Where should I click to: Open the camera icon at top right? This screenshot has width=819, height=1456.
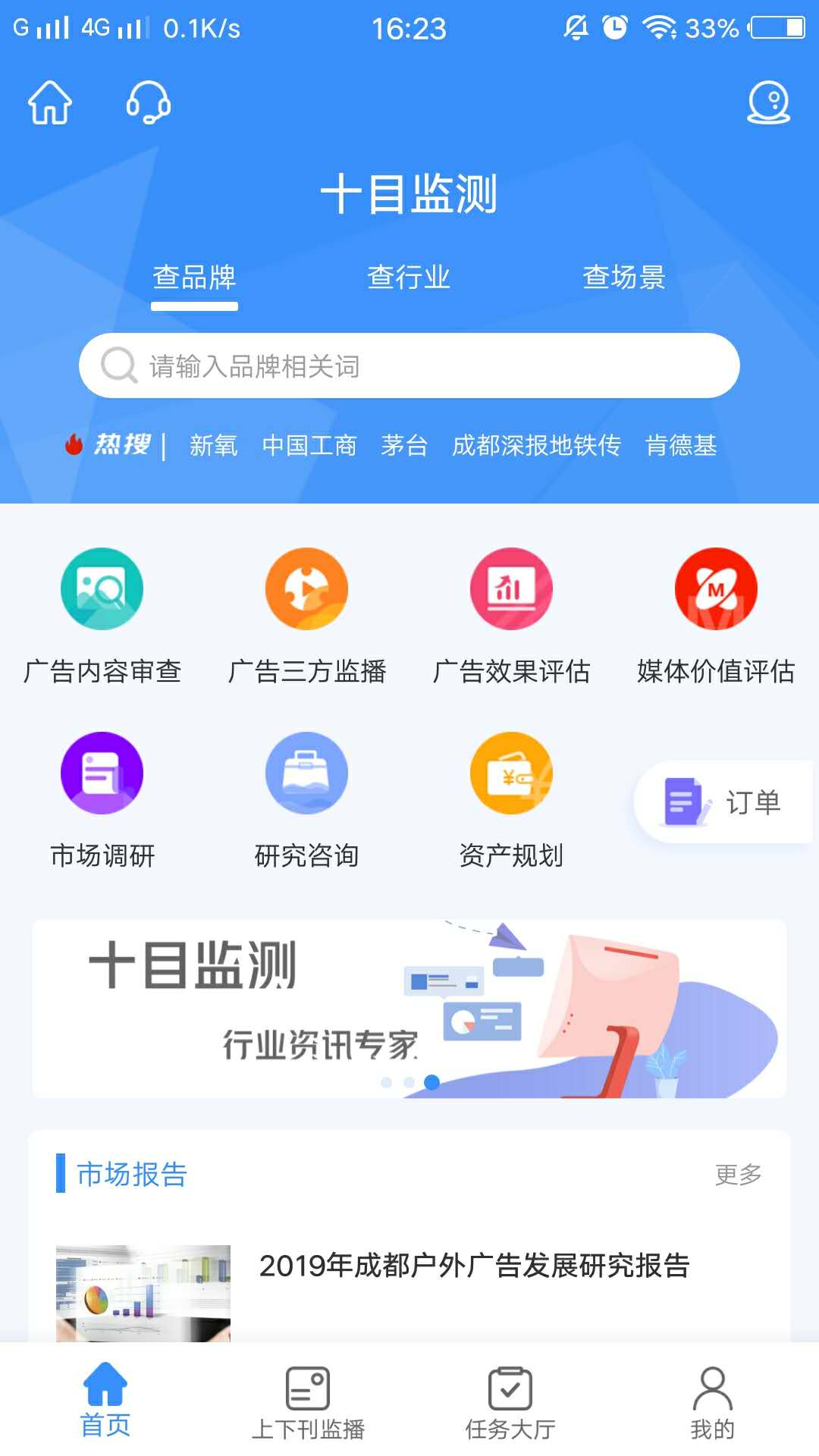[768, 102]
